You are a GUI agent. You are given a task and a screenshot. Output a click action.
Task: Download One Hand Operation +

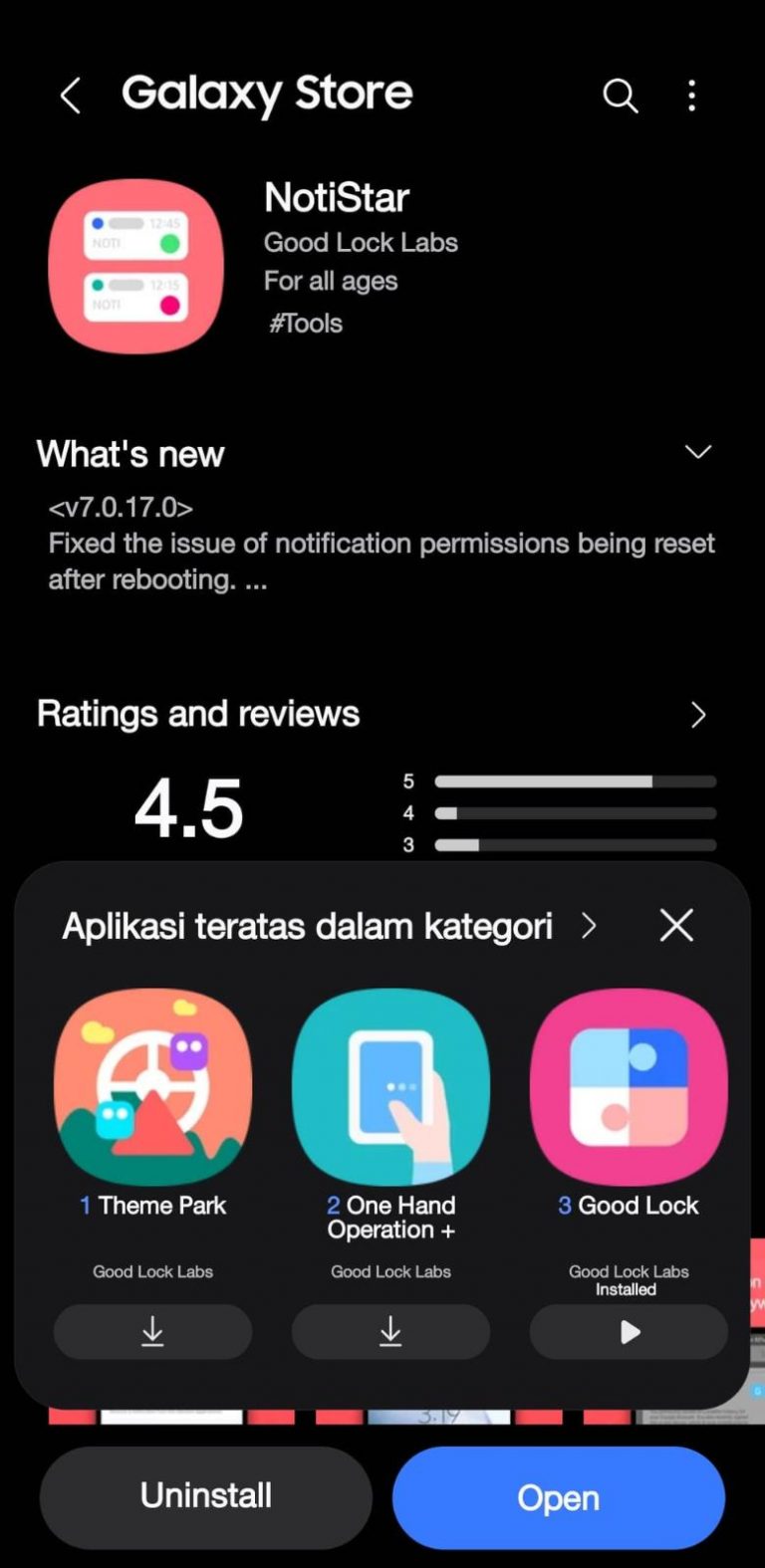click(390, 1331)
